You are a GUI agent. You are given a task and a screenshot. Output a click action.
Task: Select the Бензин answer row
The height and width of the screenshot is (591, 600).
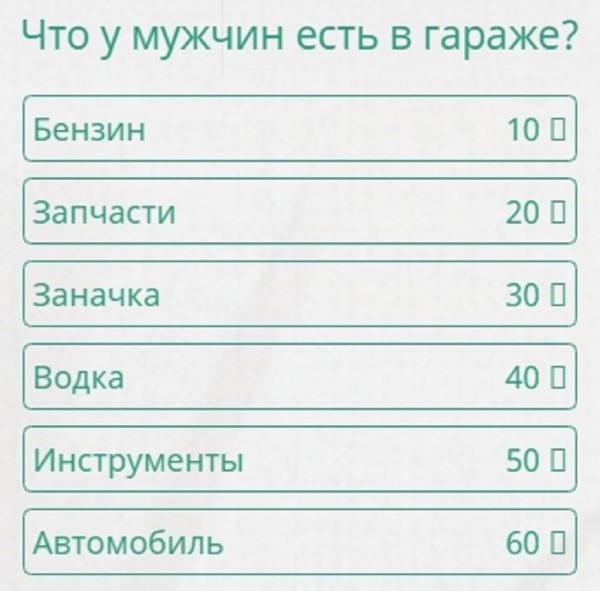pos(300,129)
